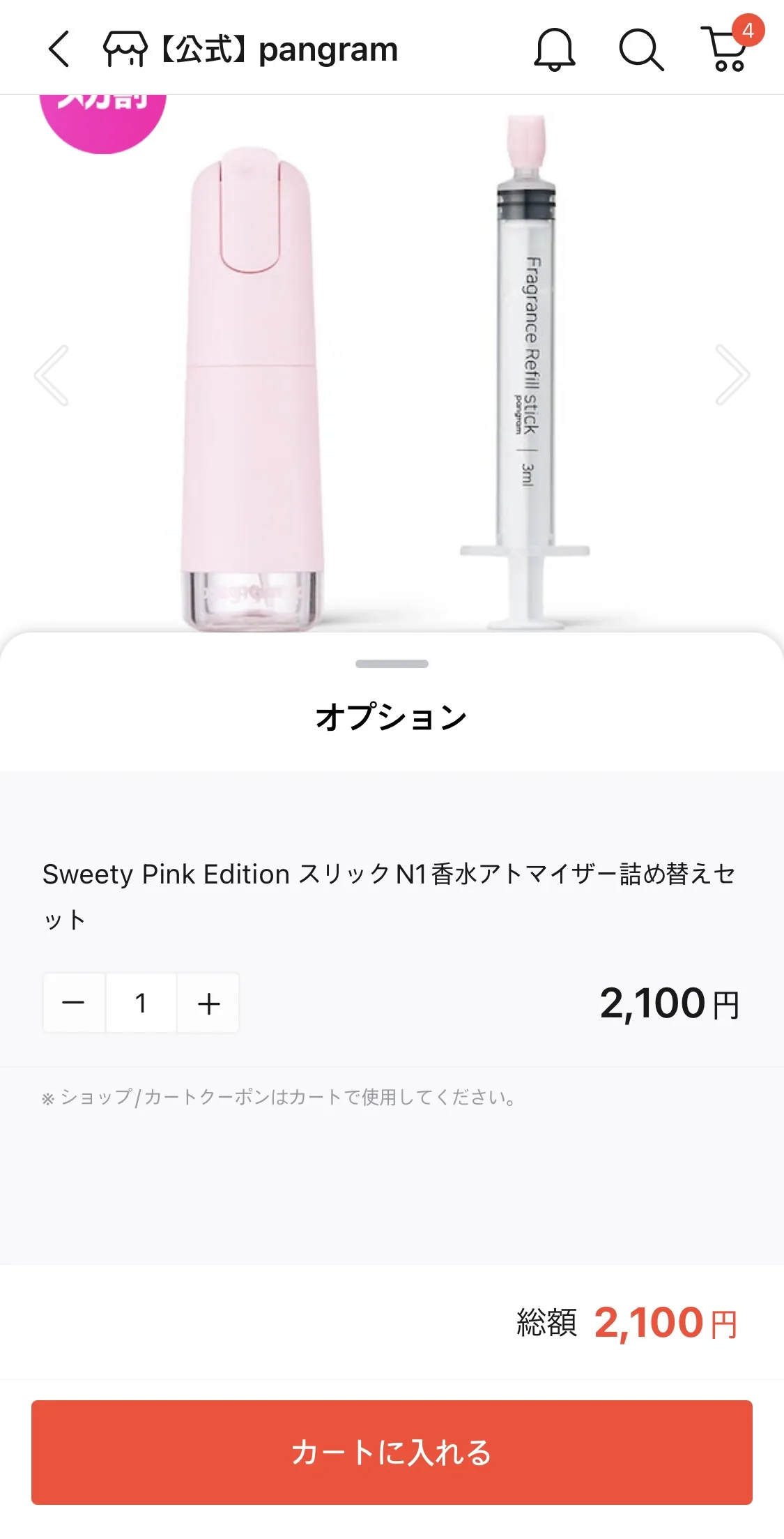The height and width of the screenshot is (1539, 784).
Task: Tap the オプション sheet drag handle
Action: point(392,664)
